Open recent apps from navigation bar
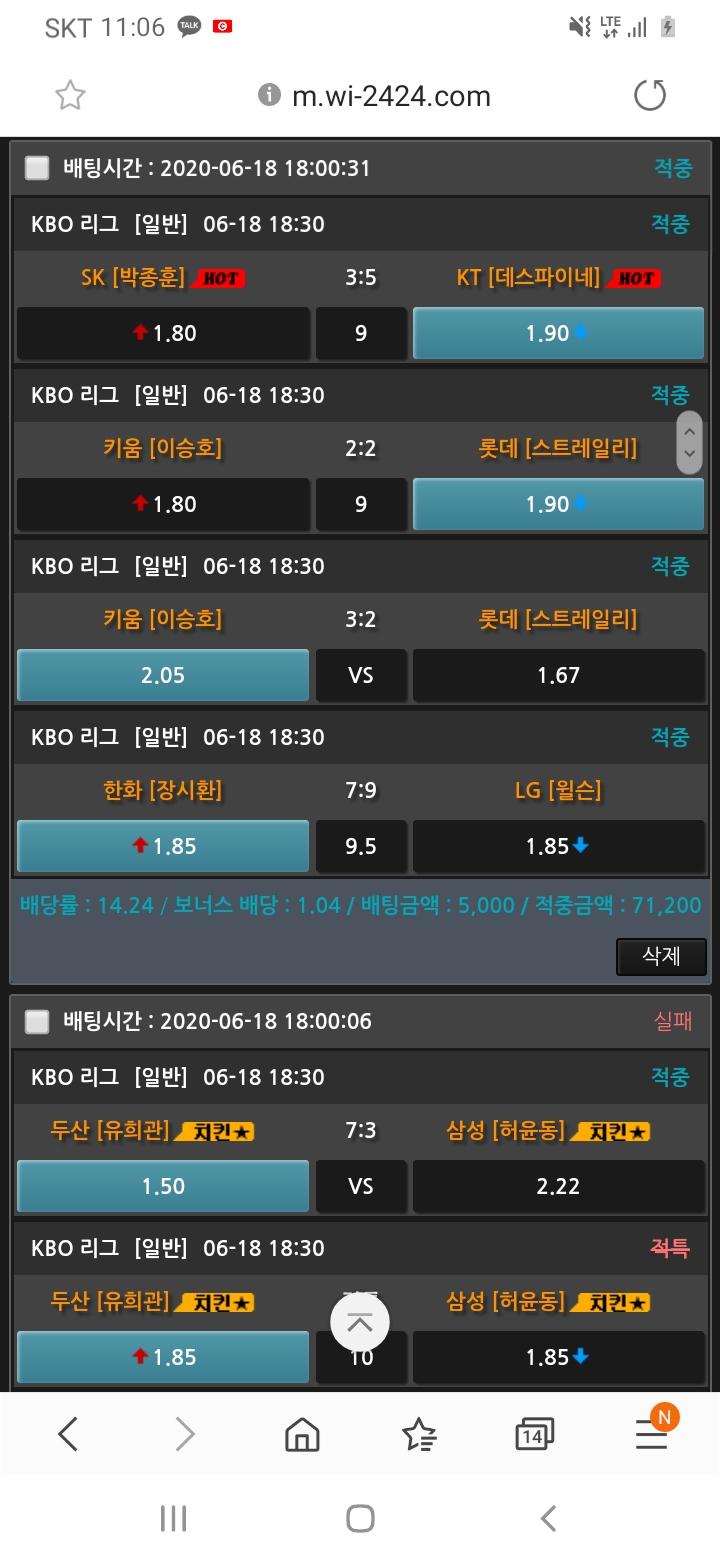Screen dimensions: 720x1560 coord(173,1519)
